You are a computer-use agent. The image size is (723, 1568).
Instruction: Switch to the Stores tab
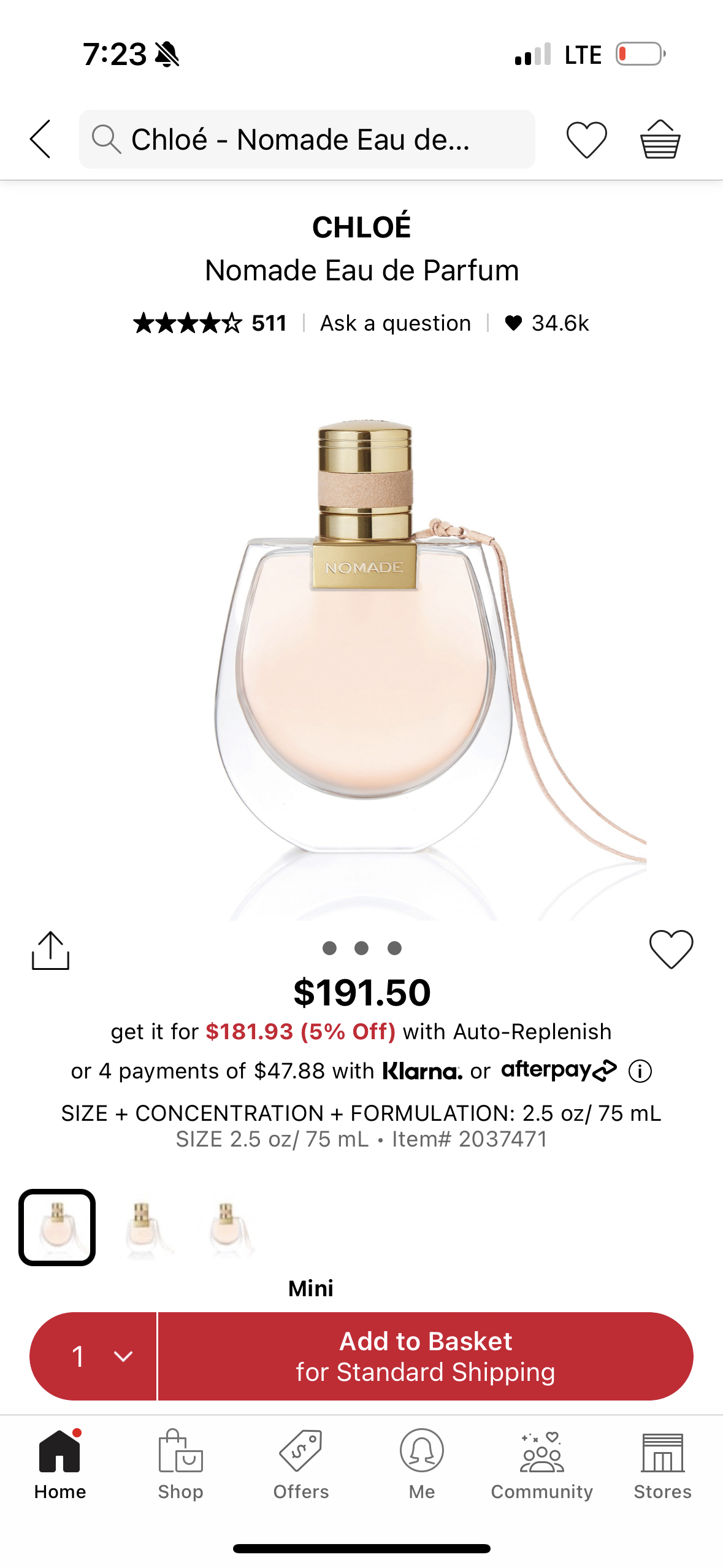(x=662, y=1464)
